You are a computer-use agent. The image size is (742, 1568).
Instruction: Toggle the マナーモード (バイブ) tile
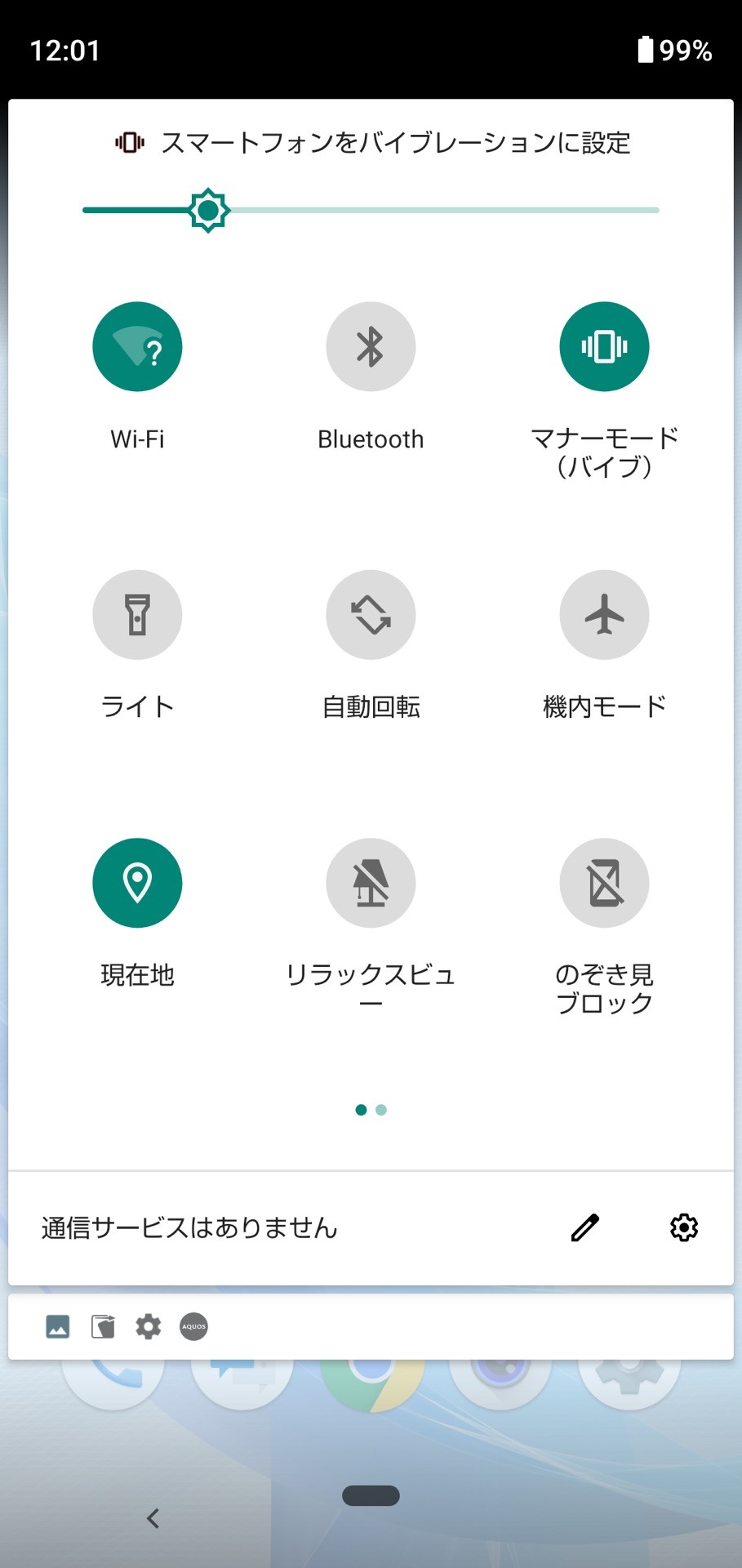pos(604,347)
